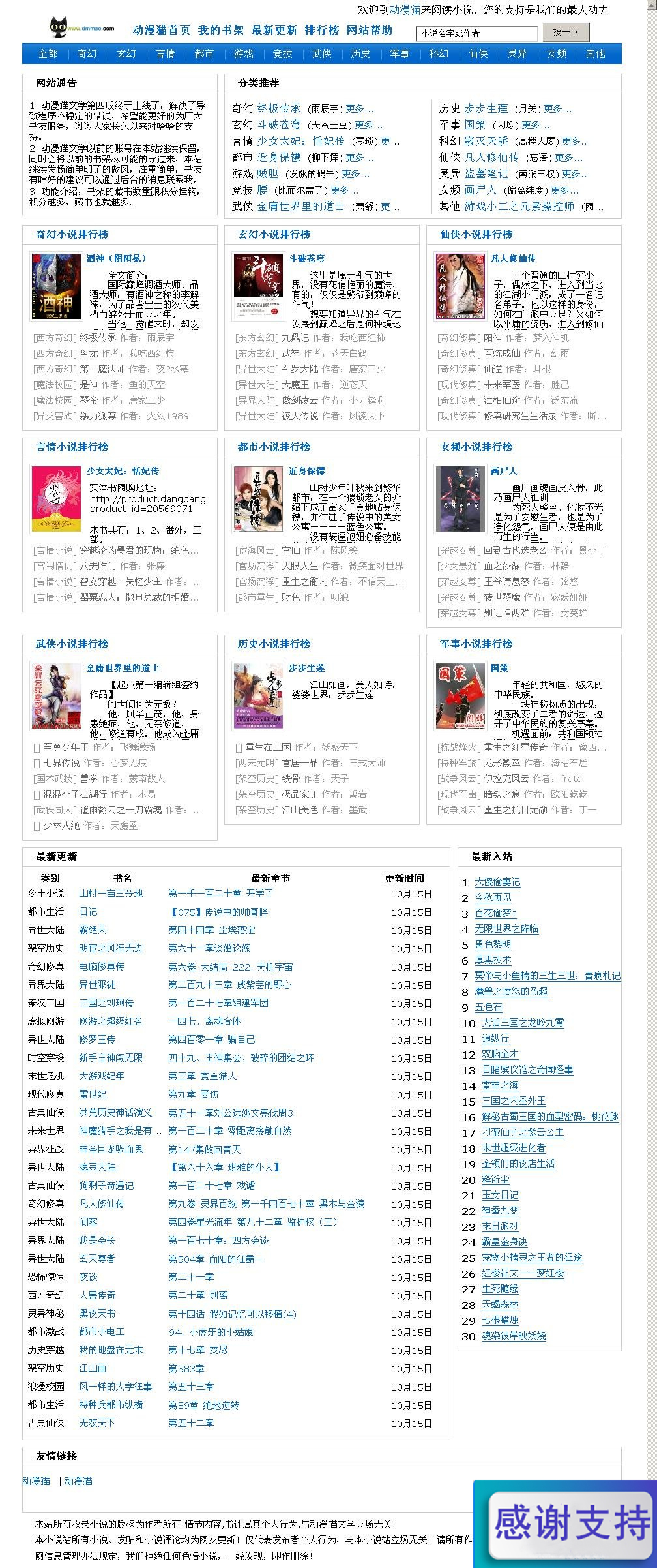Open 动漫猫首页 in the top navigation

tap(161, 30)
